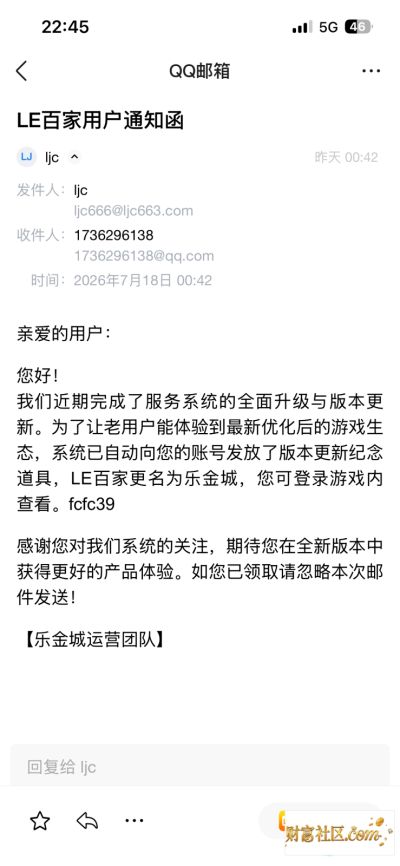Image resolution: width=400 pixels, height=866 pixels.
Task: Reply using the arrow icon
Action: click(x=87, y=821)
